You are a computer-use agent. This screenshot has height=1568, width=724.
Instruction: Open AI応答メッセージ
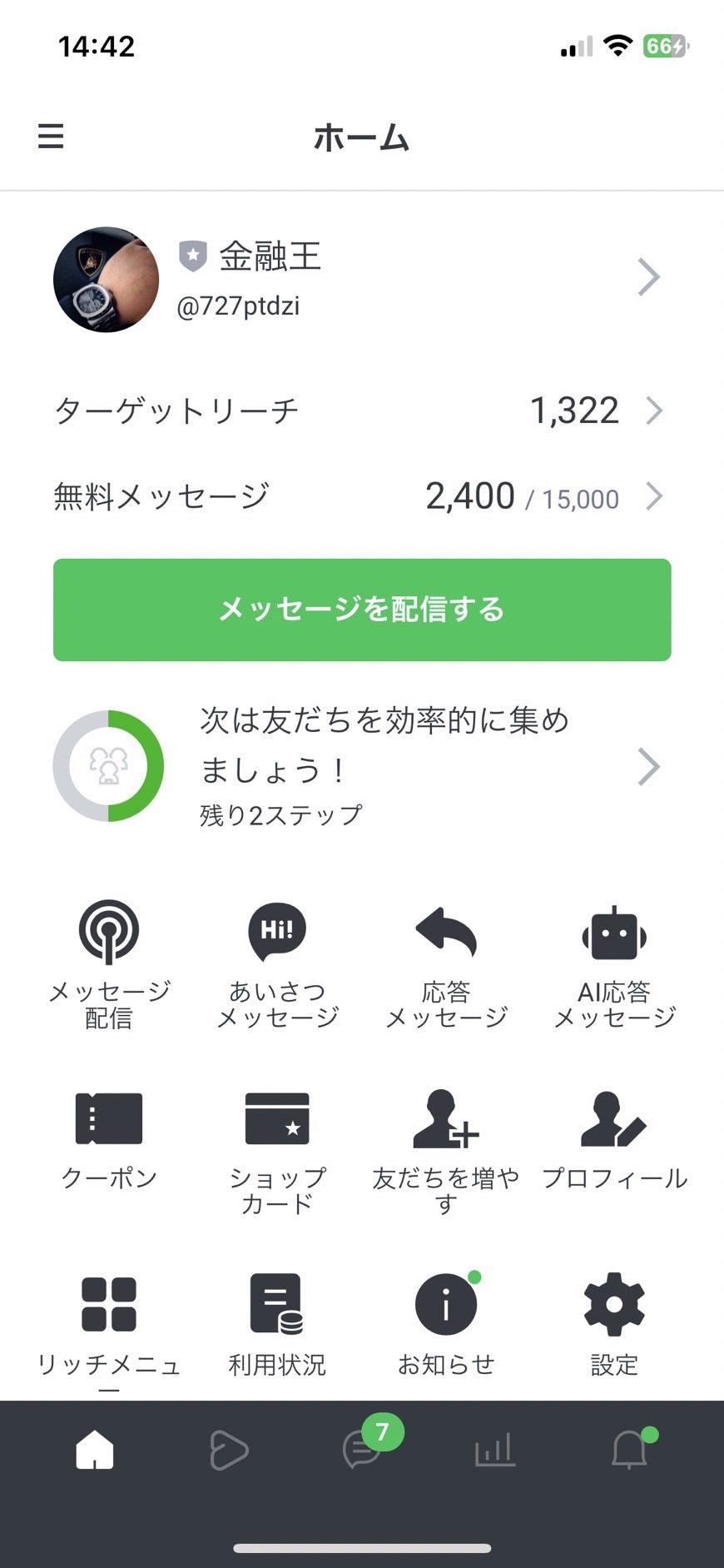[614, 964]
